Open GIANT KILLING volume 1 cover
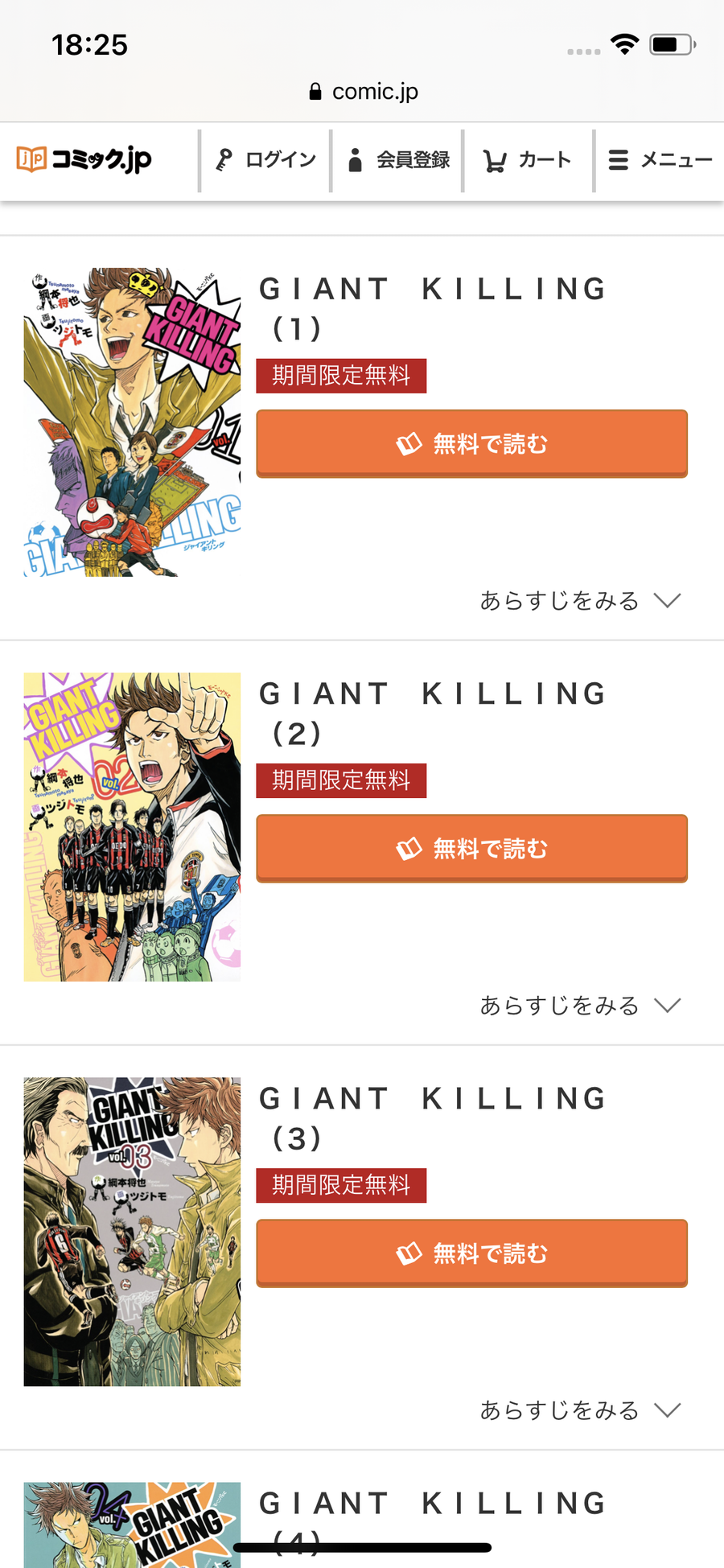724x1568 pixels. tap(132, 422)
